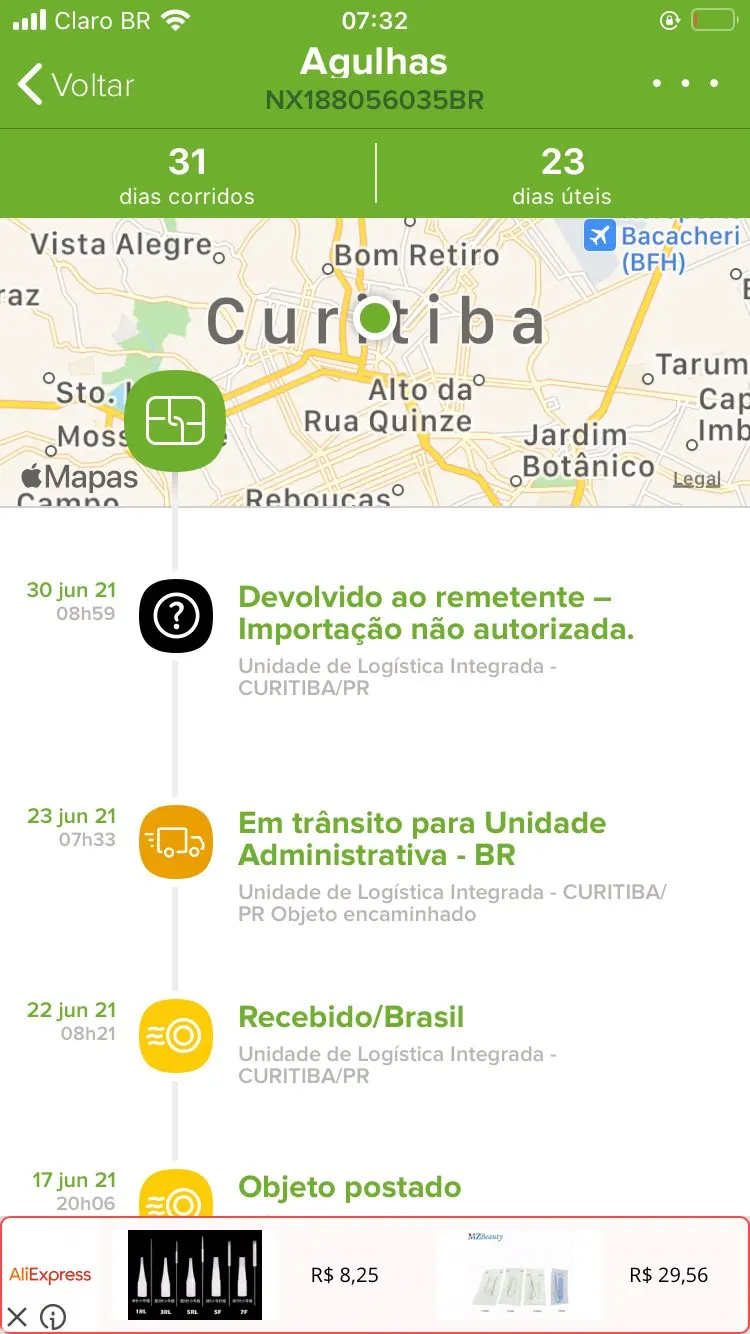This screenshot has width=750, height=1334.
Task: Open the R$ 29,56 MZBeauty ad product
Action: click(x=519, y=1275)
